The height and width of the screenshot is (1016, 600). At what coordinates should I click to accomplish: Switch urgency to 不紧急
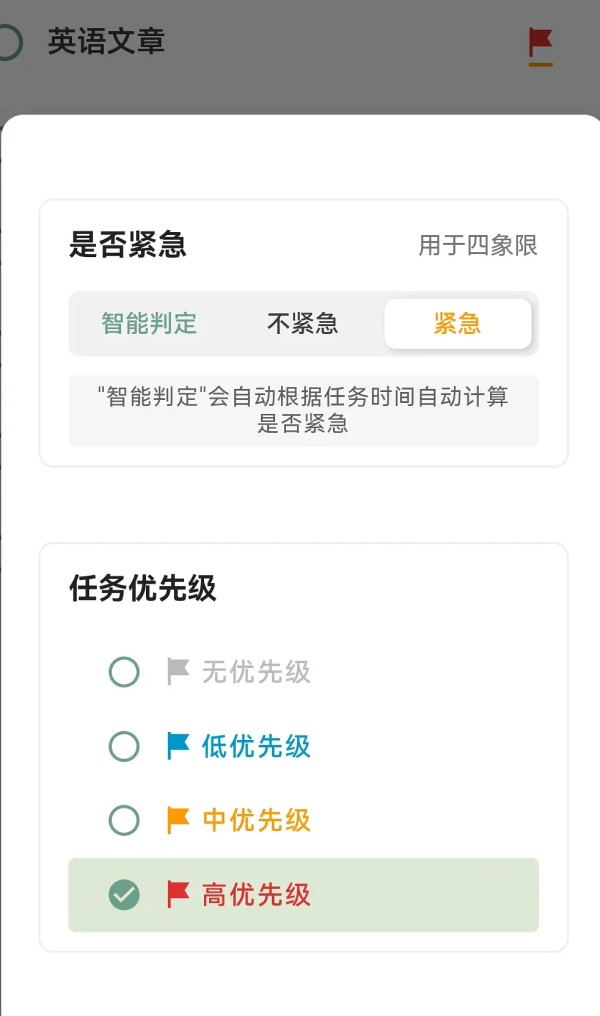(303, 323)
